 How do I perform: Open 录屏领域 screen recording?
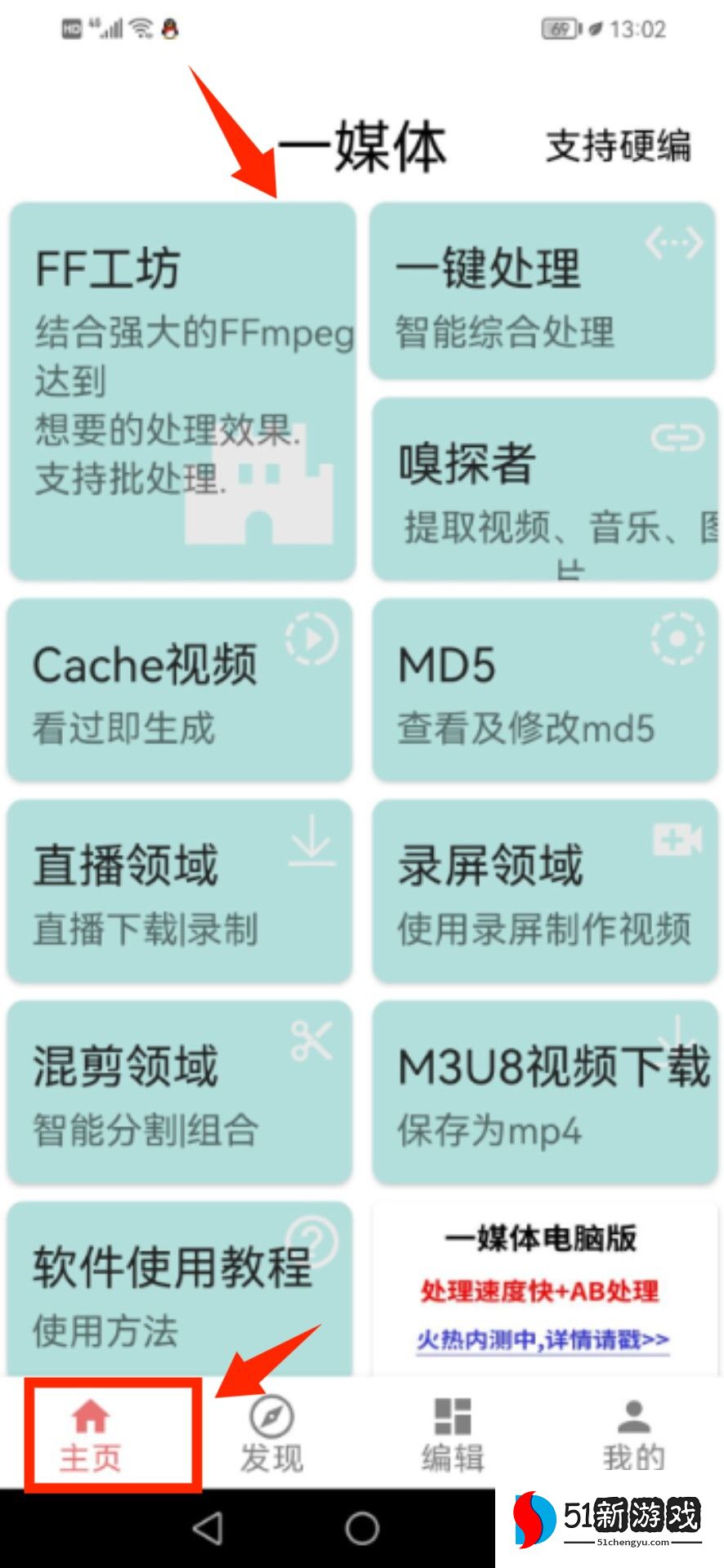point(544,891)
